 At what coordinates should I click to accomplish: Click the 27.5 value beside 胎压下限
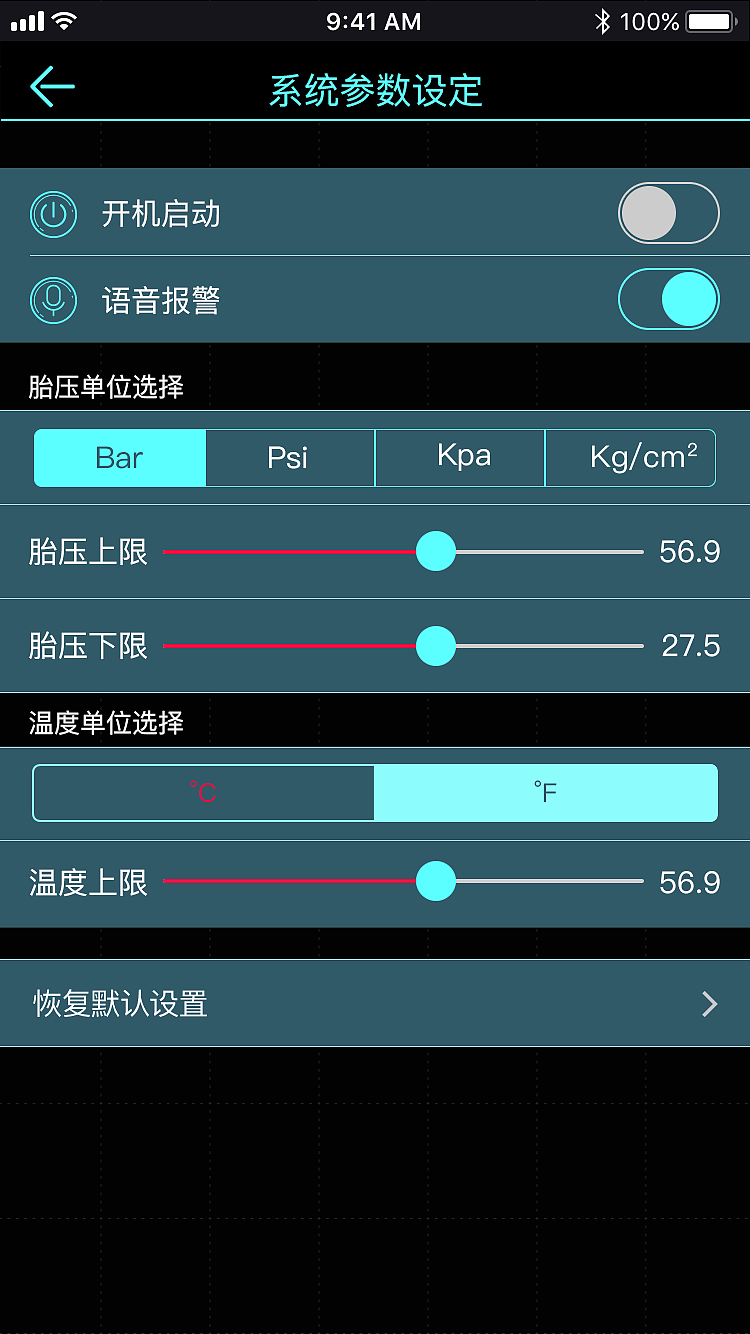tap(691, 646)
